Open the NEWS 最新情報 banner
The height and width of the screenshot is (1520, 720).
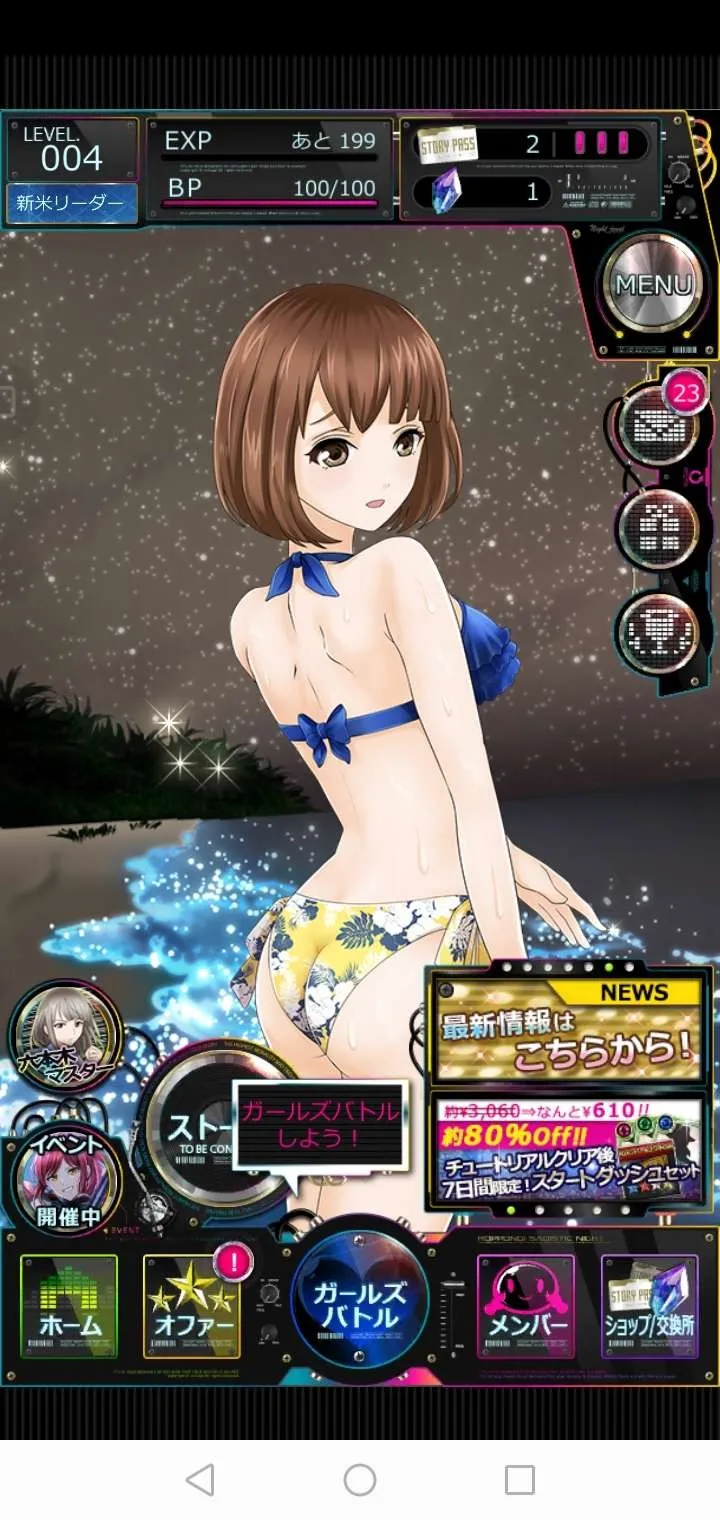pos(568,1029)
